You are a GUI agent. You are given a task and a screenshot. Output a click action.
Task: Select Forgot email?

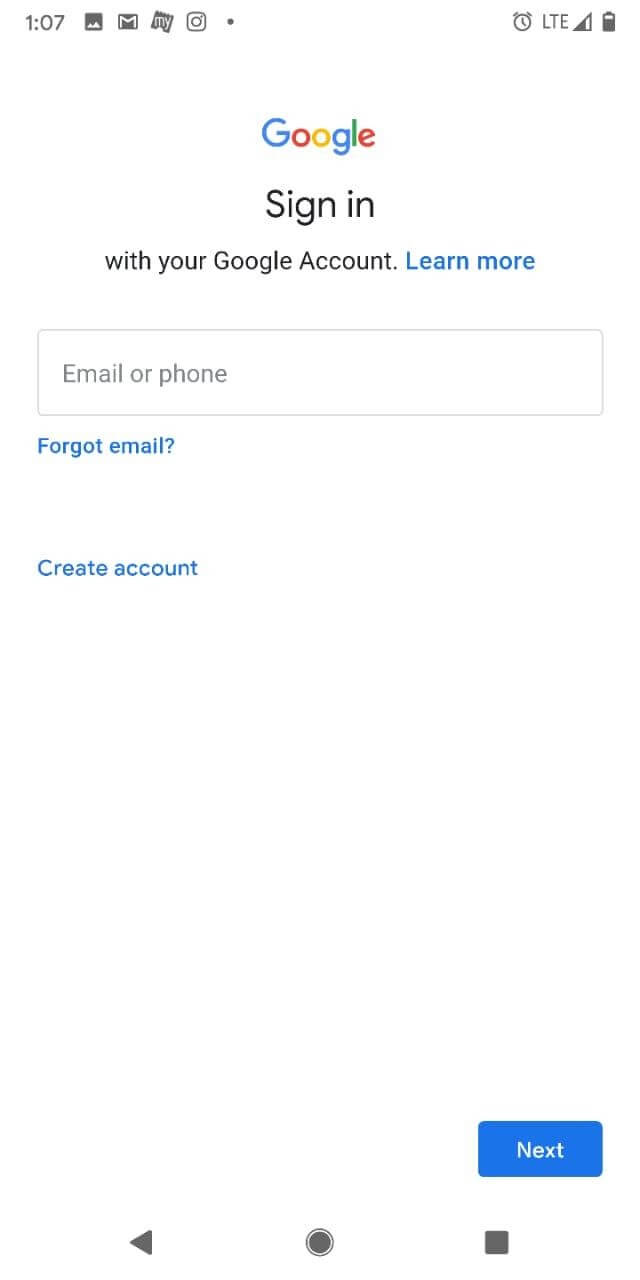(x=106, y=446)
